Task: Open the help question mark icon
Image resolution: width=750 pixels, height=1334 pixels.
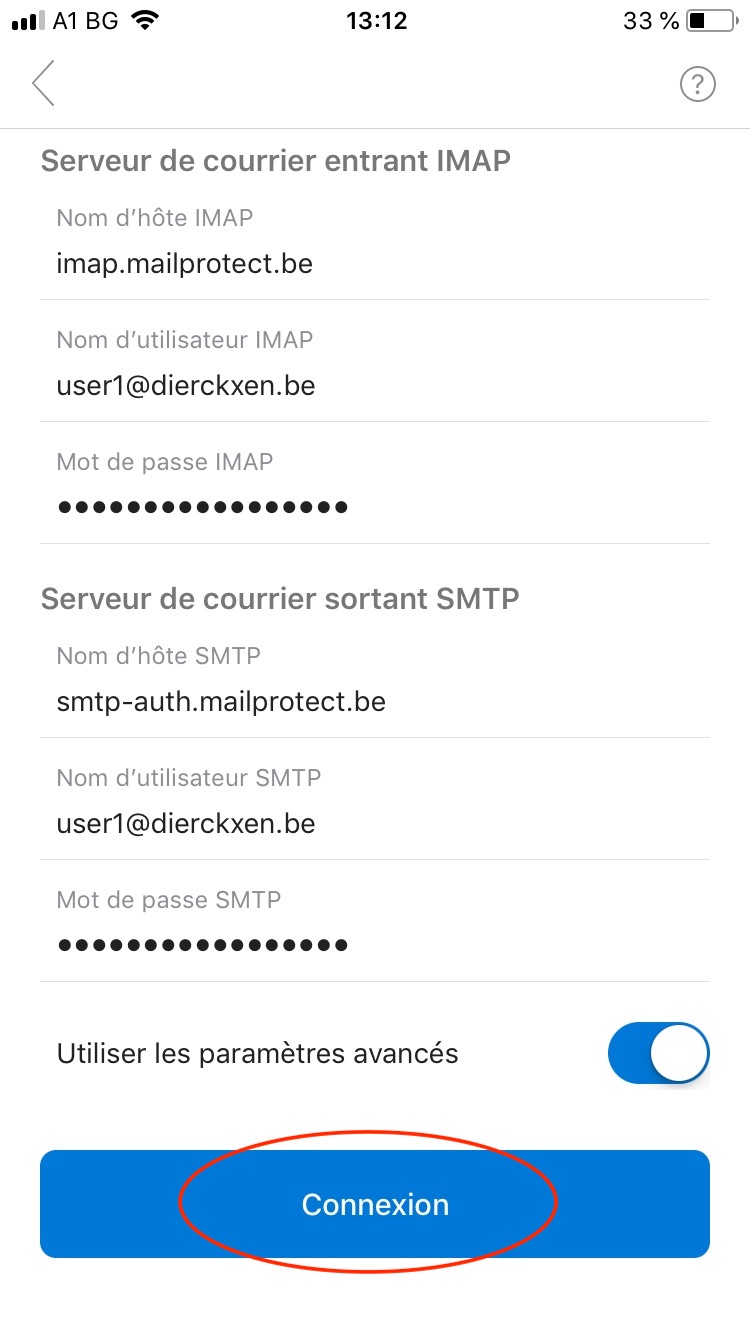Action: coord(697,85)
